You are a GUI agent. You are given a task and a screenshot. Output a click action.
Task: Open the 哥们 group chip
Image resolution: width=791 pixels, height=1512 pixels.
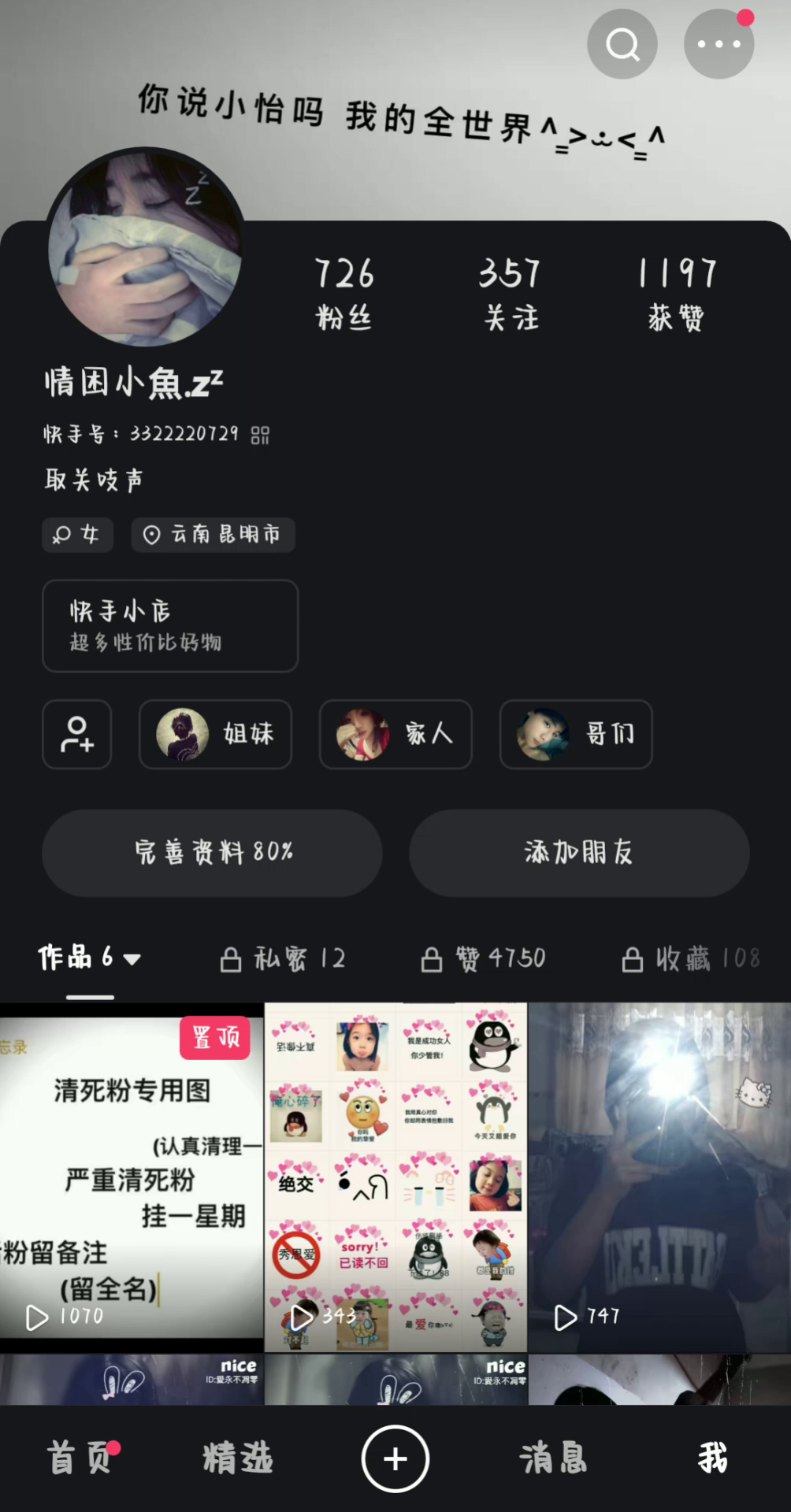[576, 734]
